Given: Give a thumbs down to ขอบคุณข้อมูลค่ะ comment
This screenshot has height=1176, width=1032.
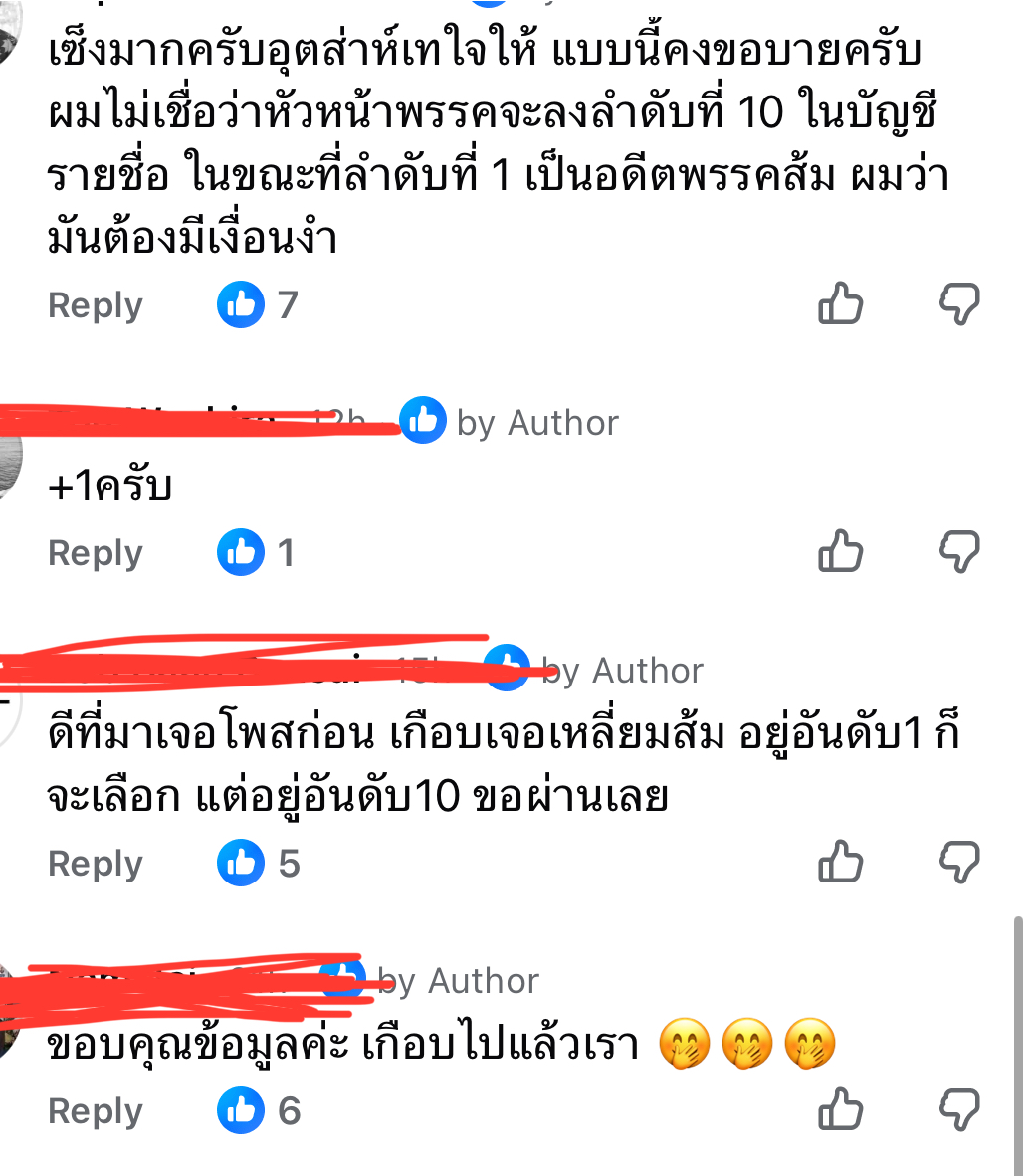Looking at the screenshot, I should click(959, 1110).
